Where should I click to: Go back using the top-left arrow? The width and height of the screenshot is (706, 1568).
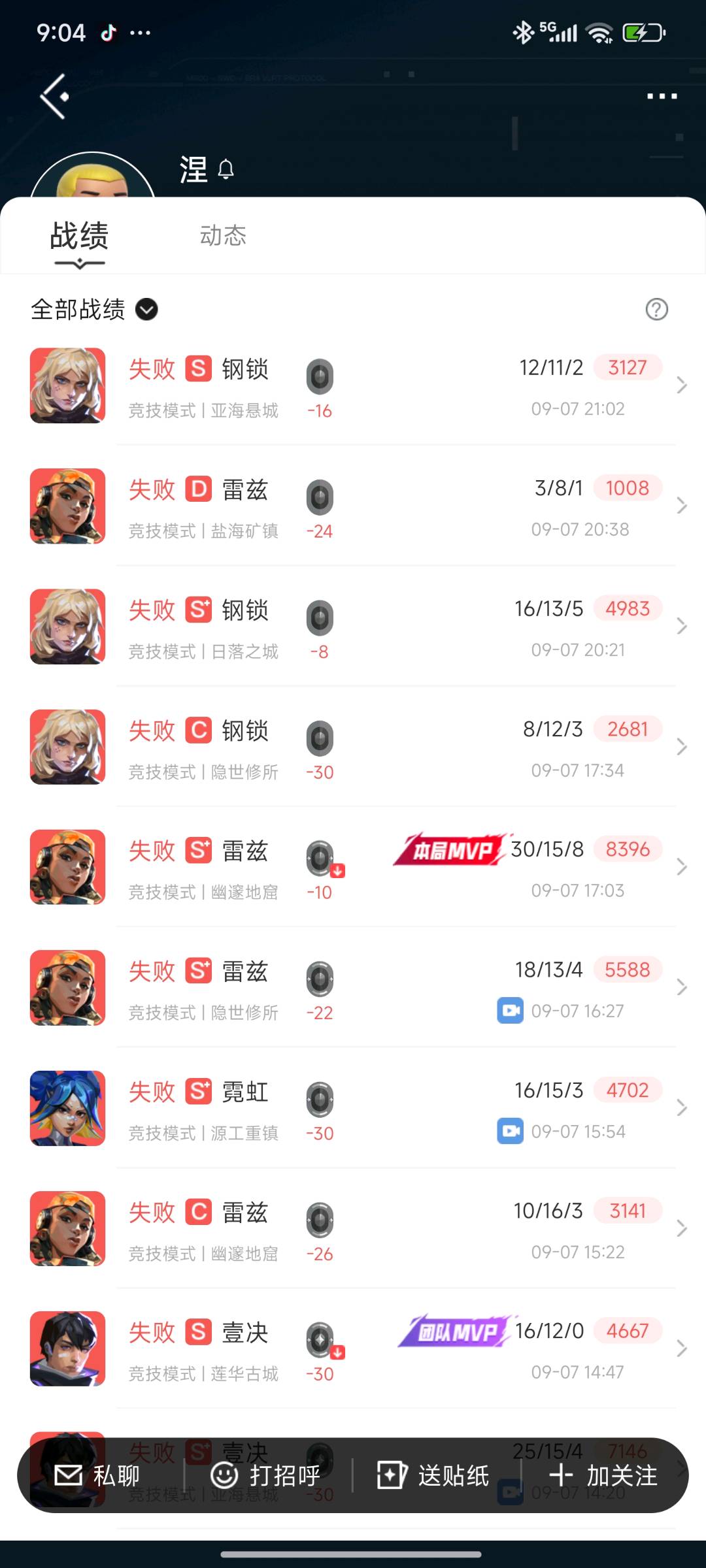[x=55, y=97]
